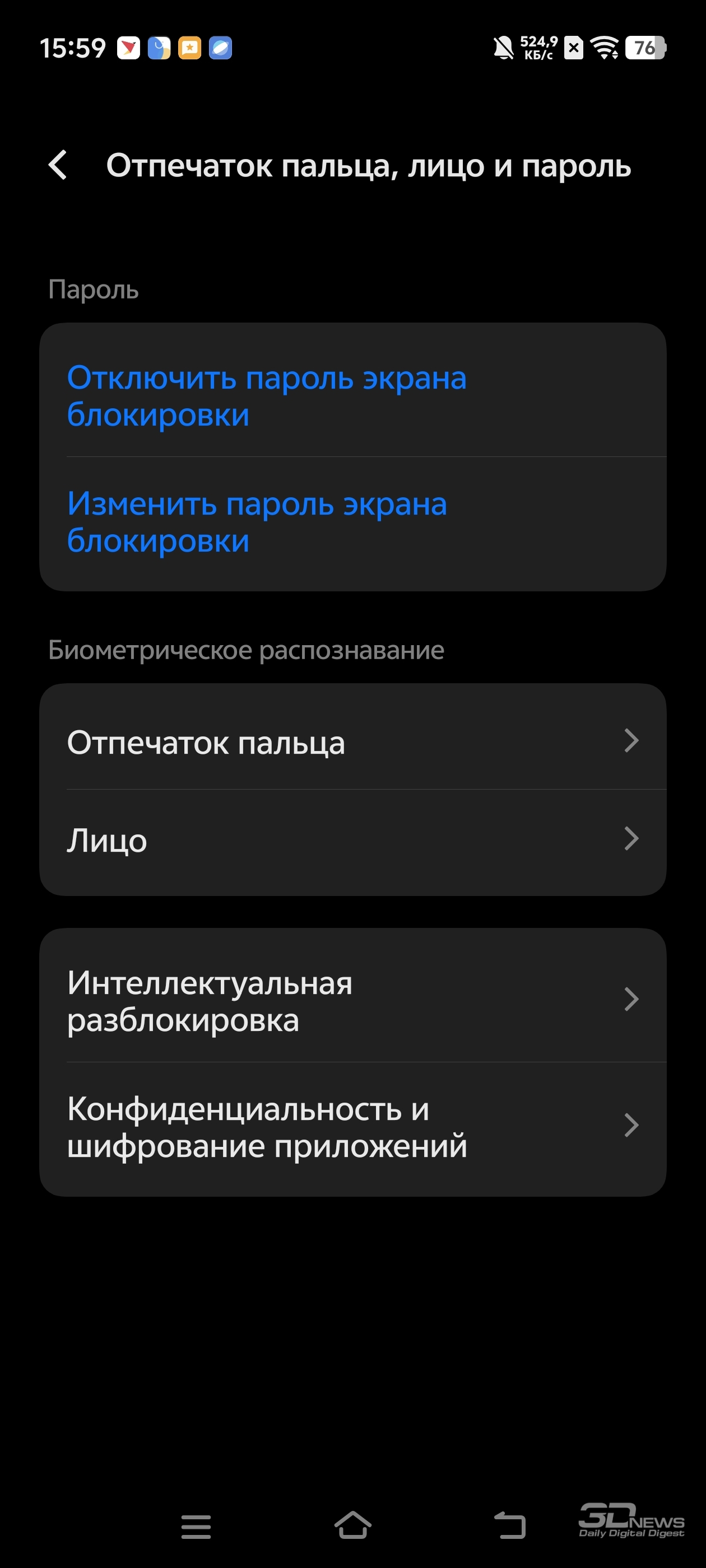Image resolution: width=706 pixels, height=1568 pixels.
Task: Open Отпечаток пальца settings
Action: pos(352,742)
